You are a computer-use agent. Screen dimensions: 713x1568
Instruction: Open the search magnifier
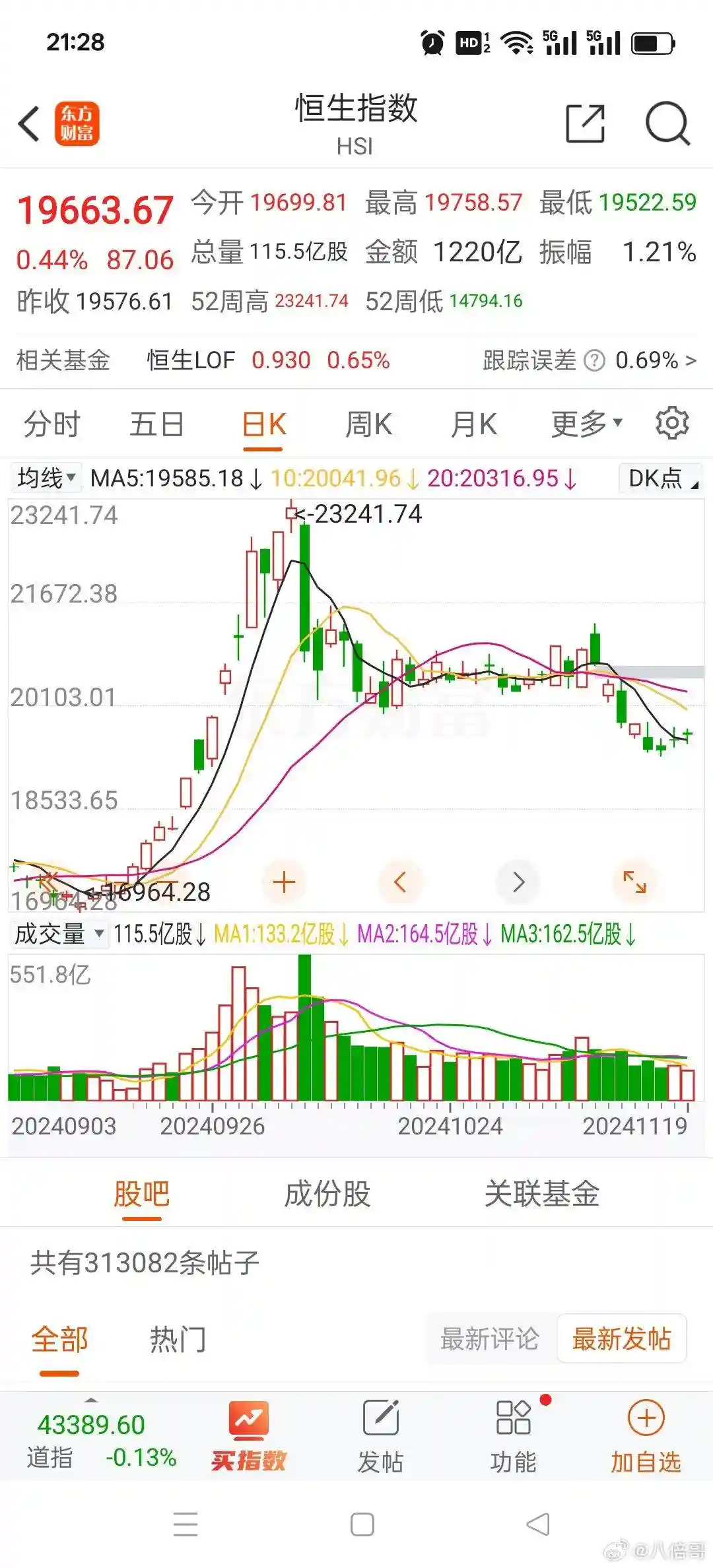(x=667, y=123)
